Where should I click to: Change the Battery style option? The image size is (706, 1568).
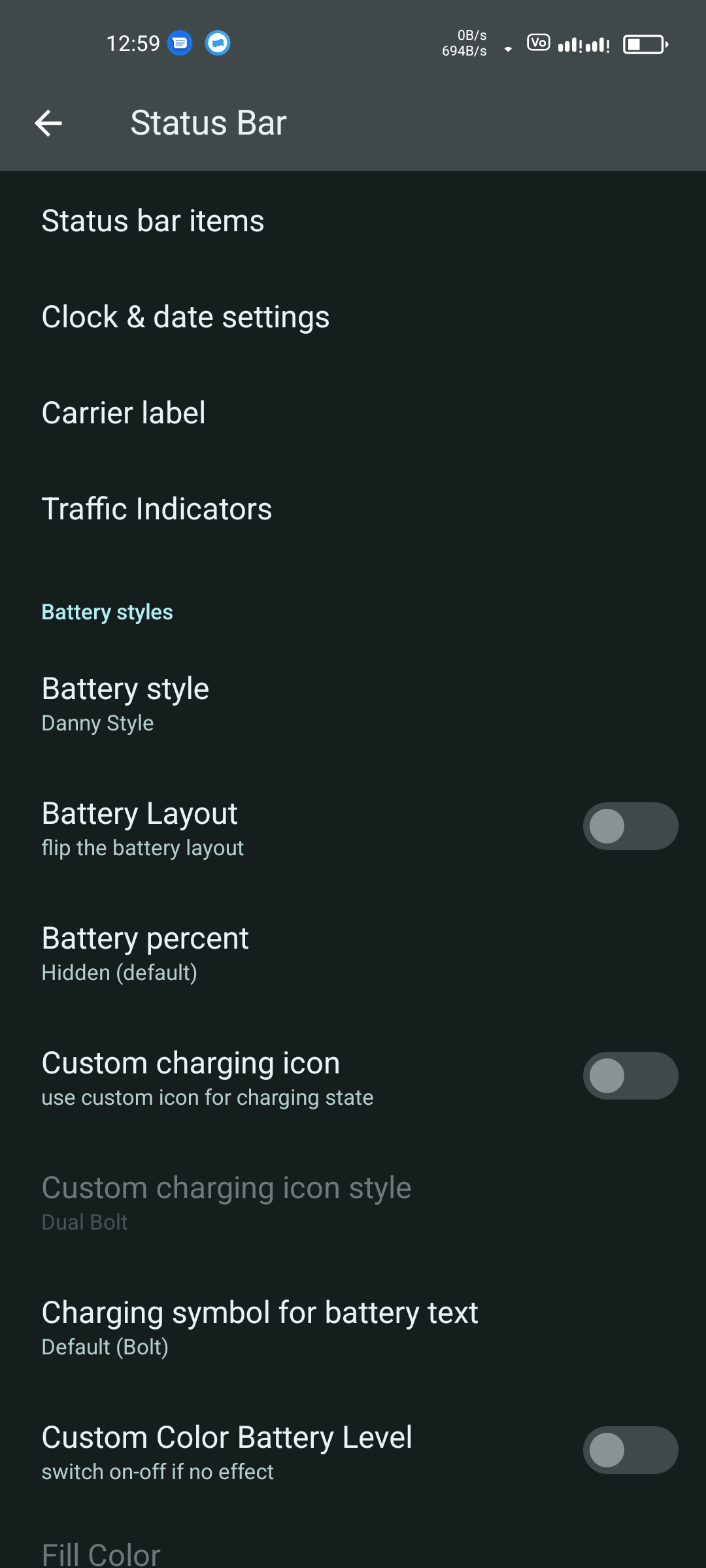[x=126, y=704]
